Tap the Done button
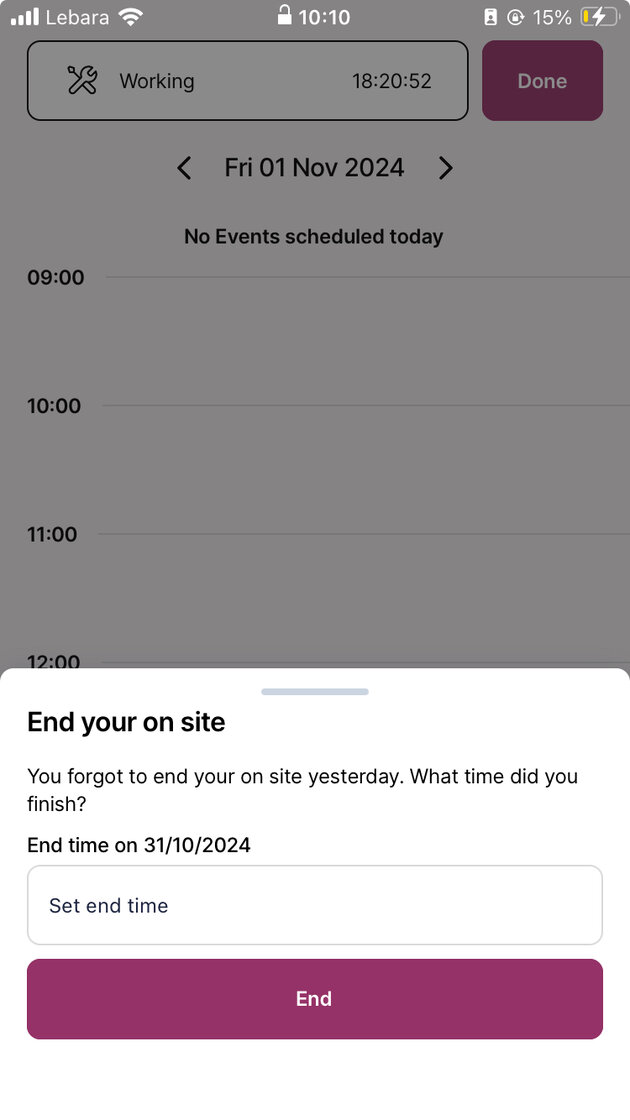The width and height of the screenshot is (630, 1120). (542, 81)
